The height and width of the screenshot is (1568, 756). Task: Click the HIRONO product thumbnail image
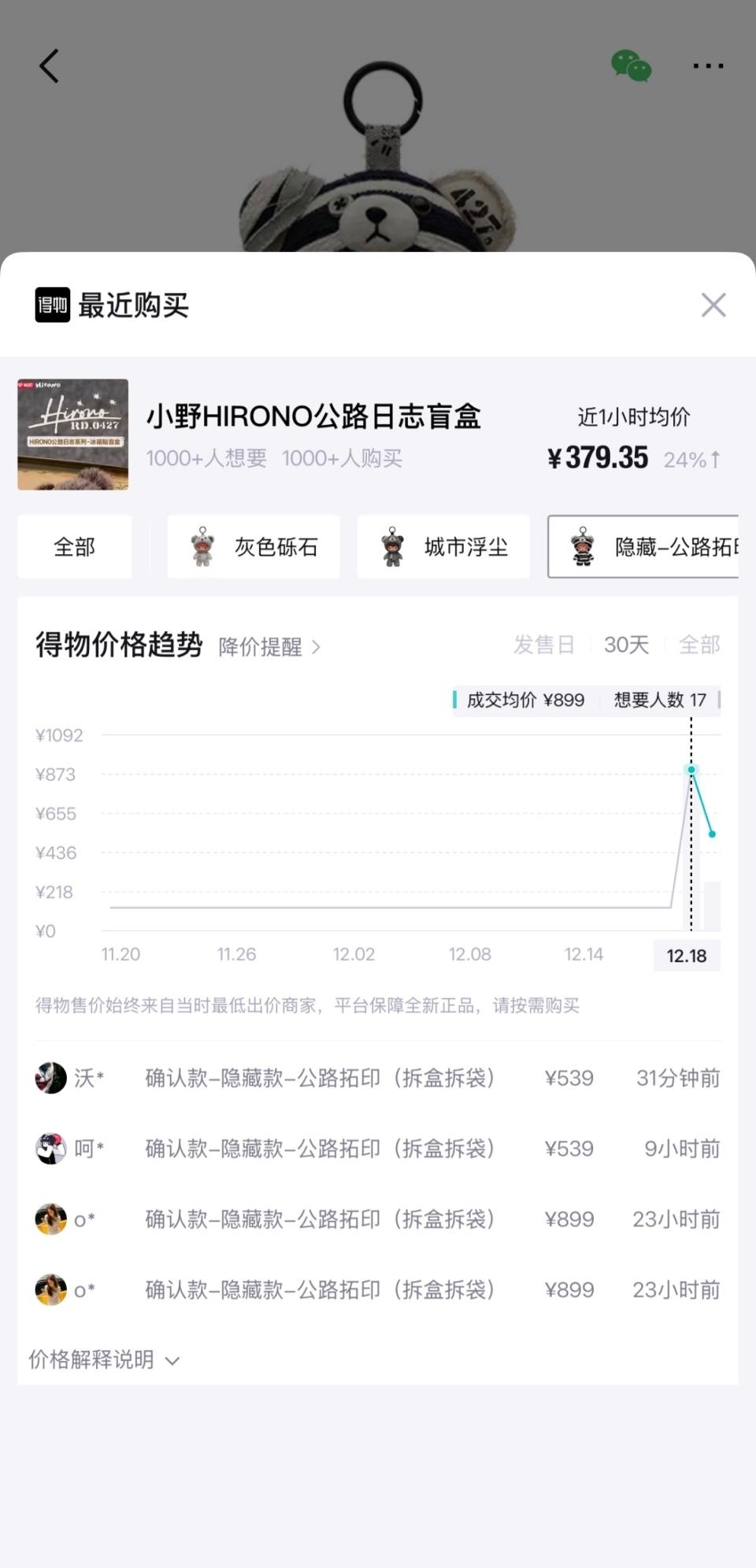coord(73,434)
